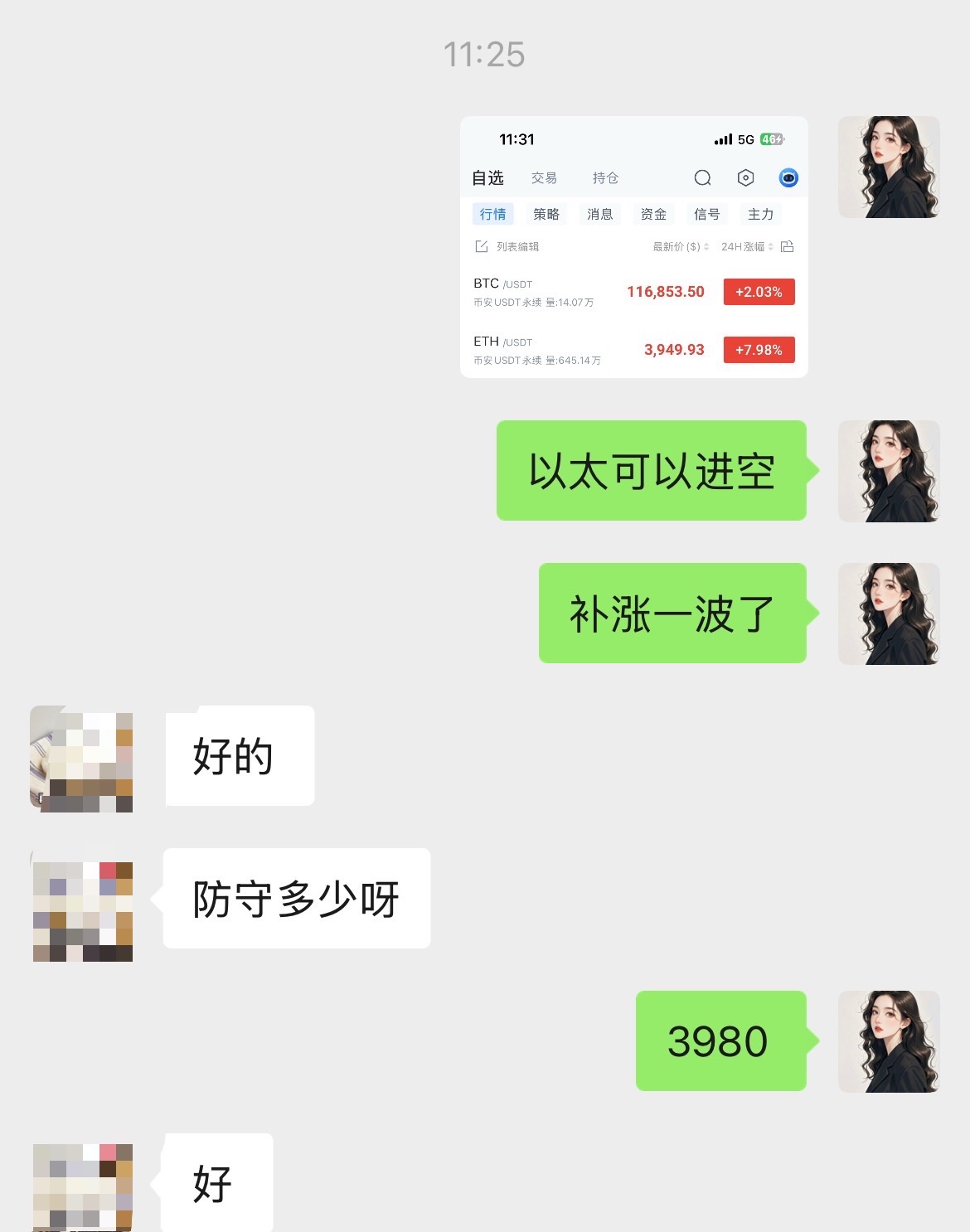The image size is (970, 1232).
Task: Open sender's avatar next to the 3980 message
Action: click(889, 1041)
